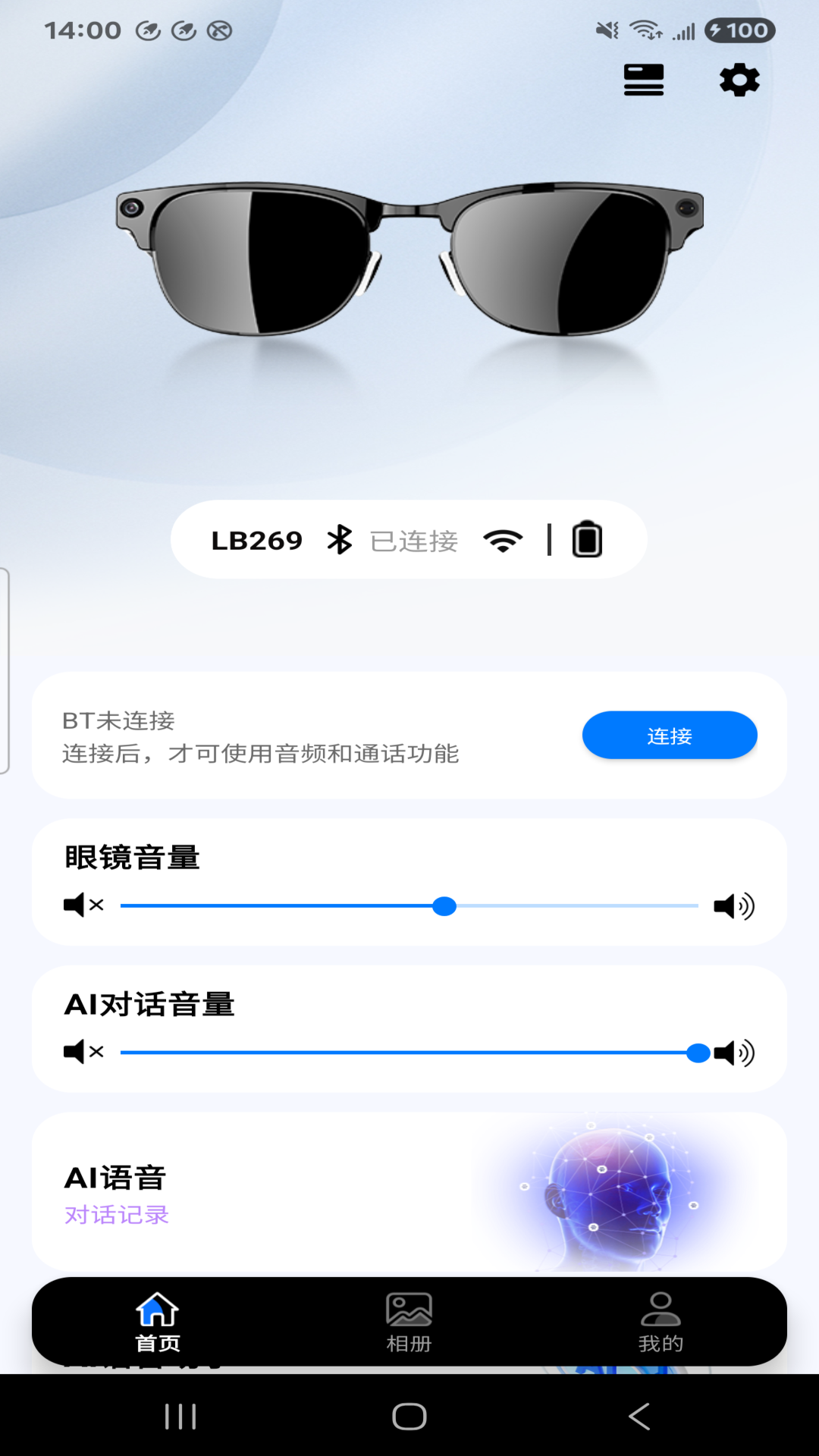Switch to the 相册 tab
The height and width of the screenshot is (1456, 819).
(x=409, y=1319)
